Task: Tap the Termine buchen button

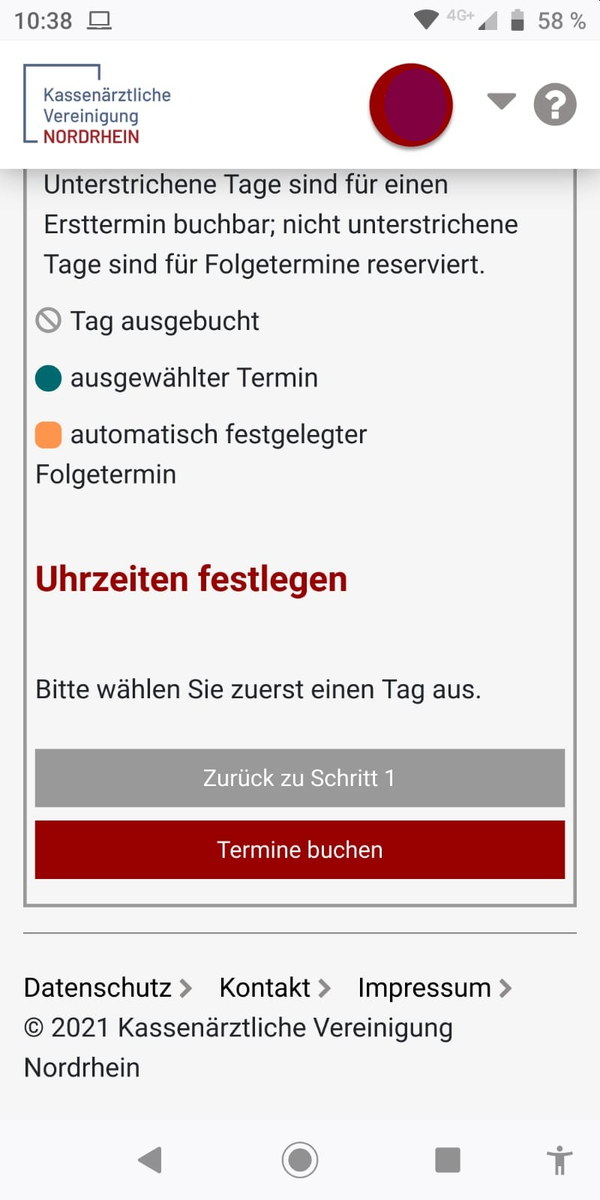Action: click(300, 850)
